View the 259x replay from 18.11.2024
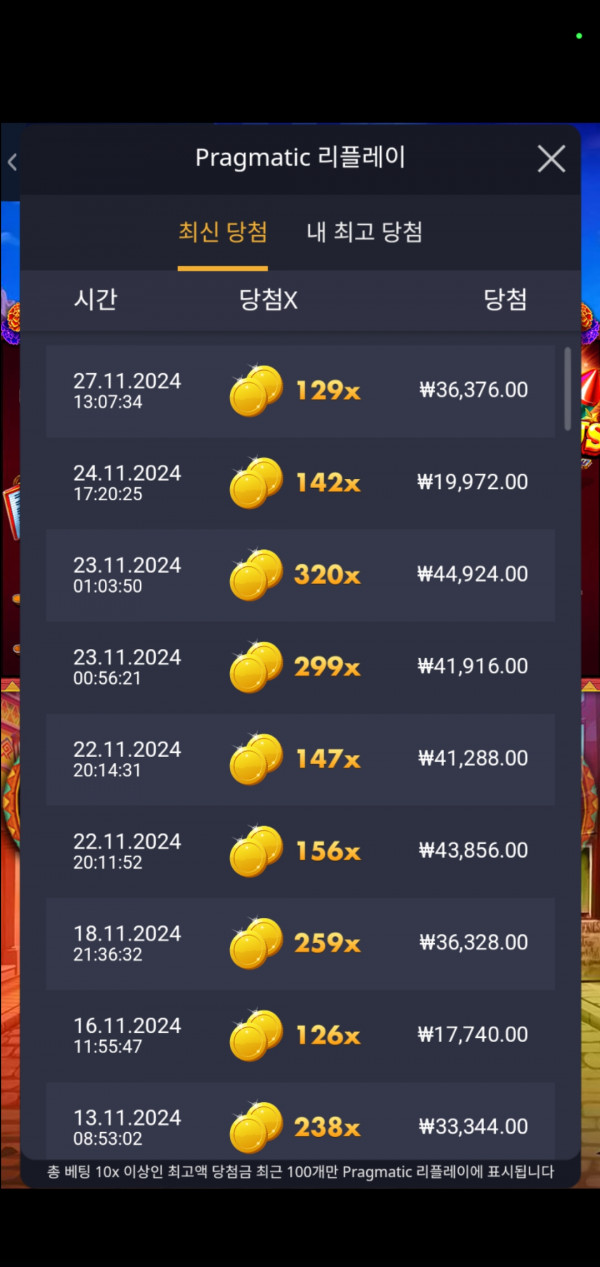The image size is (600, 1267). click(x=300, y=943)
